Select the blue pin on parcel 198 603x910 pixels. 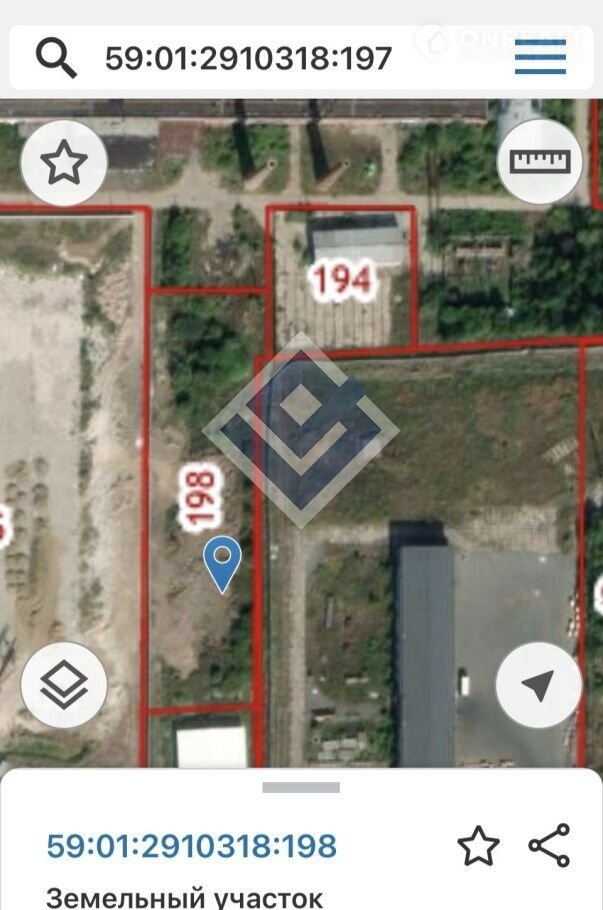click(x=222, y=562)
